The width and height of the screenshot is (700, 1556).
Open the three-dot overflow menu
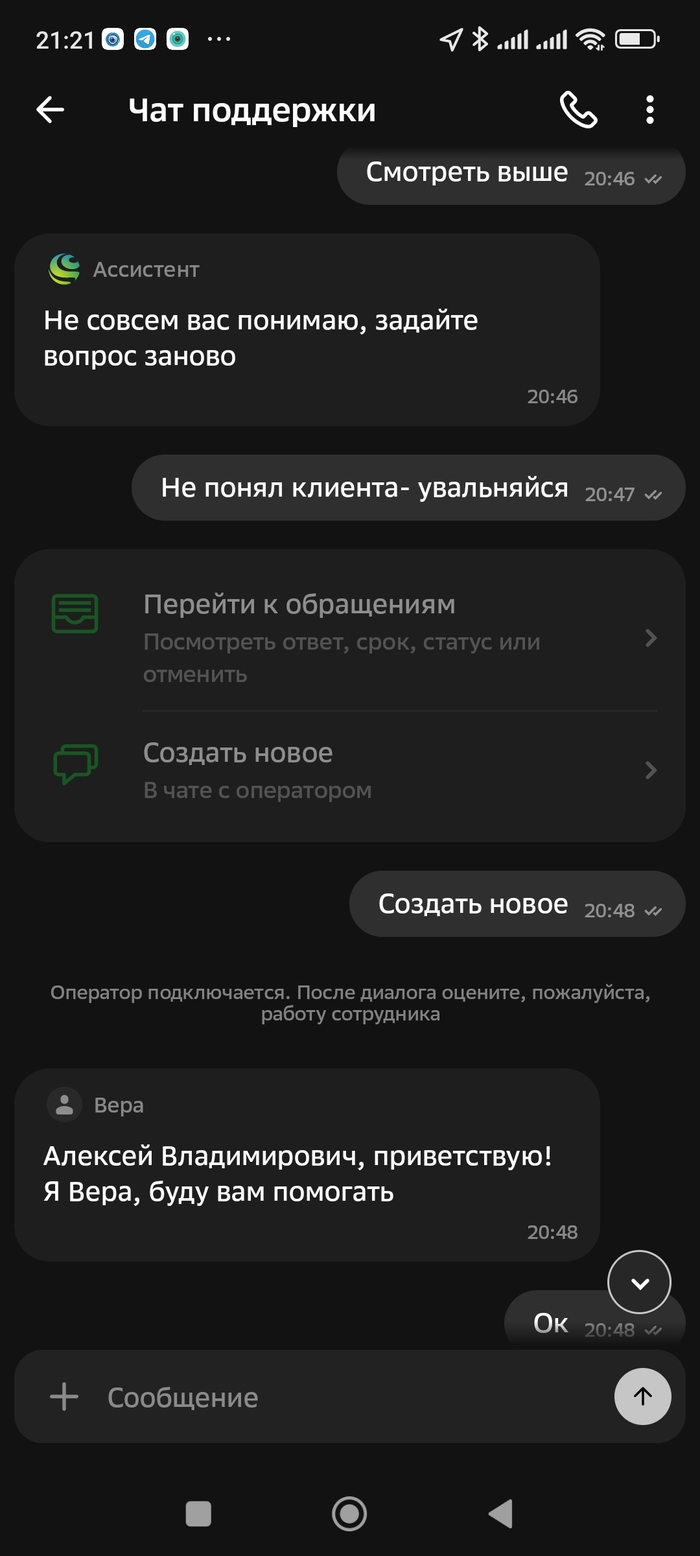[650, 110]
